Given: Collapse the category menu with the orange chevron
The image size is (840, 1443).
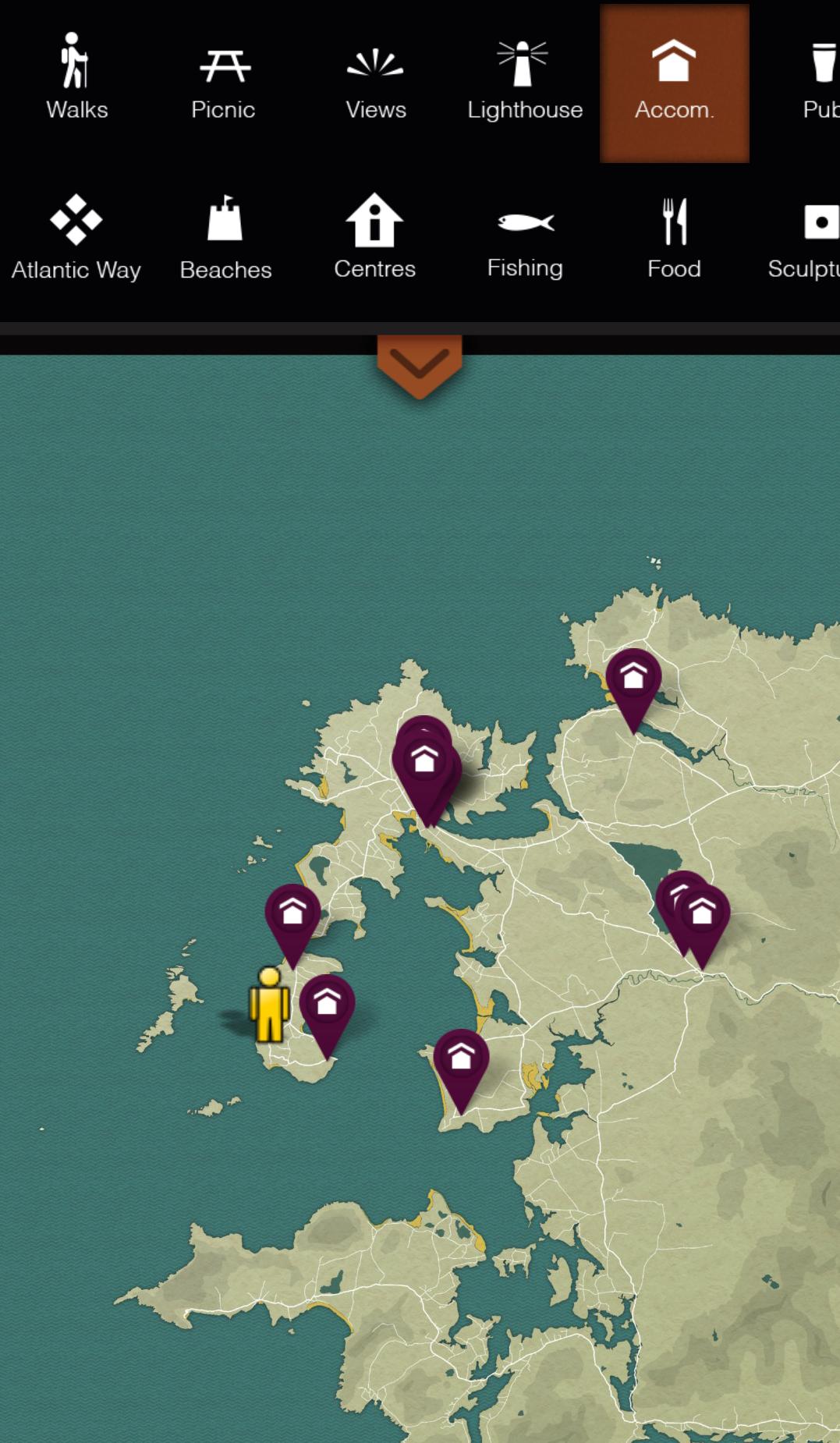Looking at the screenshot, I should [x=420, y=364].
